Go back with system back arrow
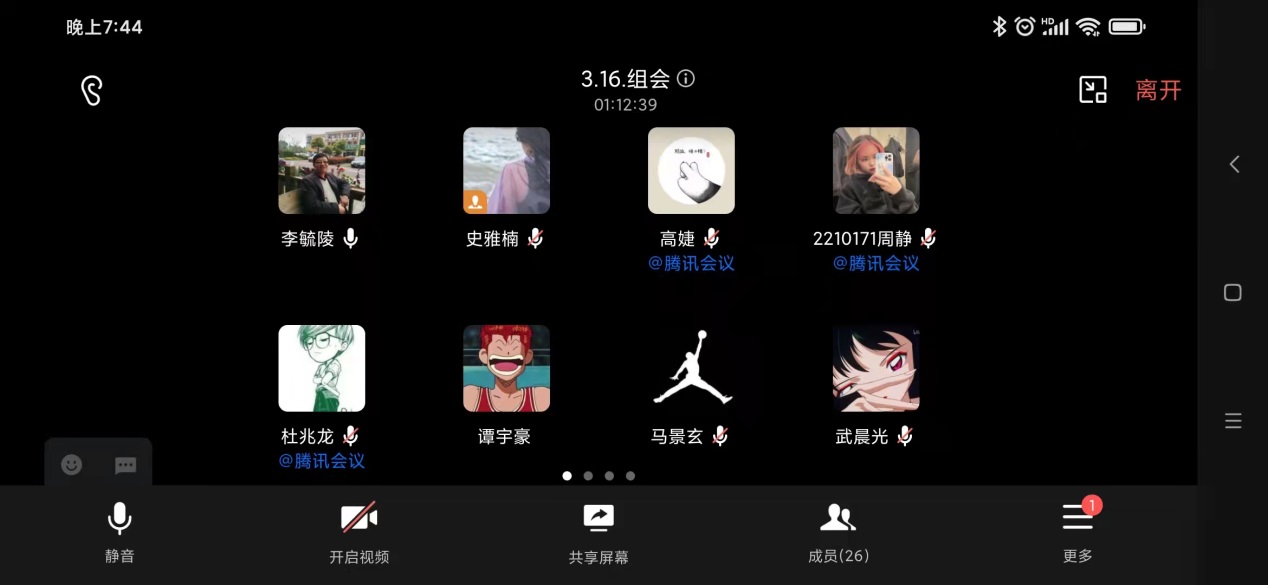The height and width of the screenshot is (585, 1268). coord(1234,164)
